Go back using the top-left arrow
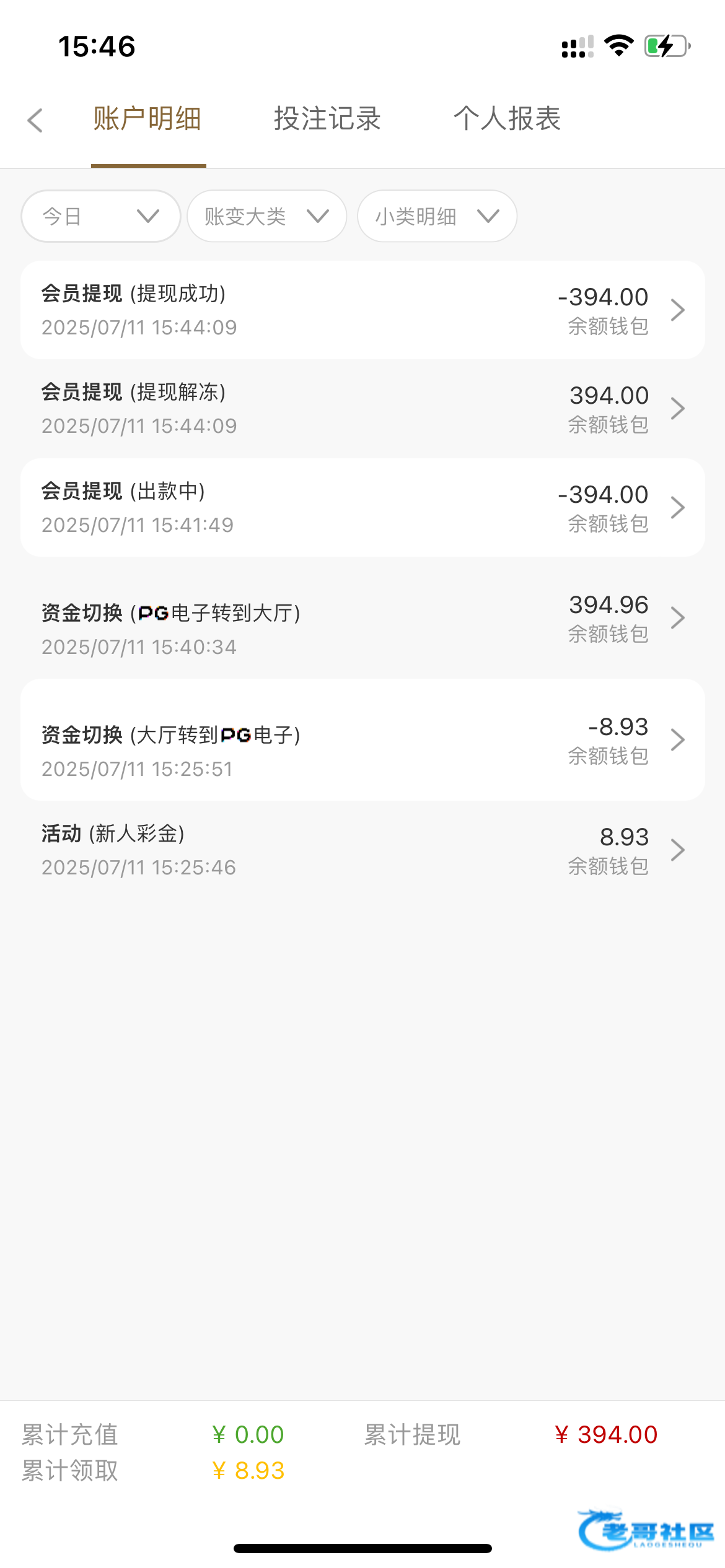The image size is (725, 1568). (x=35, y=120)
